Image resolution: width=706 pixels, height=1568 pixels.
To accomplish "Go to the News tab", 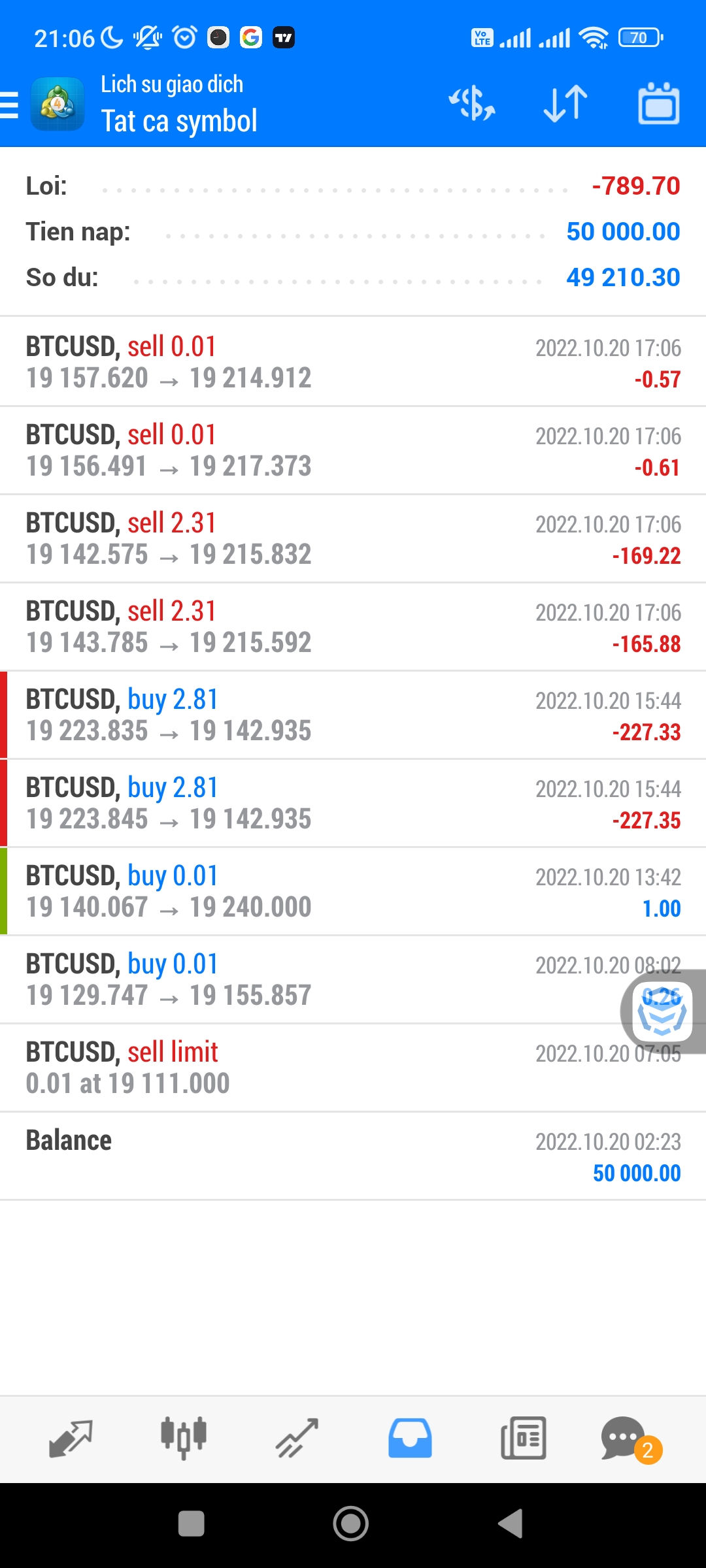I will (x=523, y=1438).
